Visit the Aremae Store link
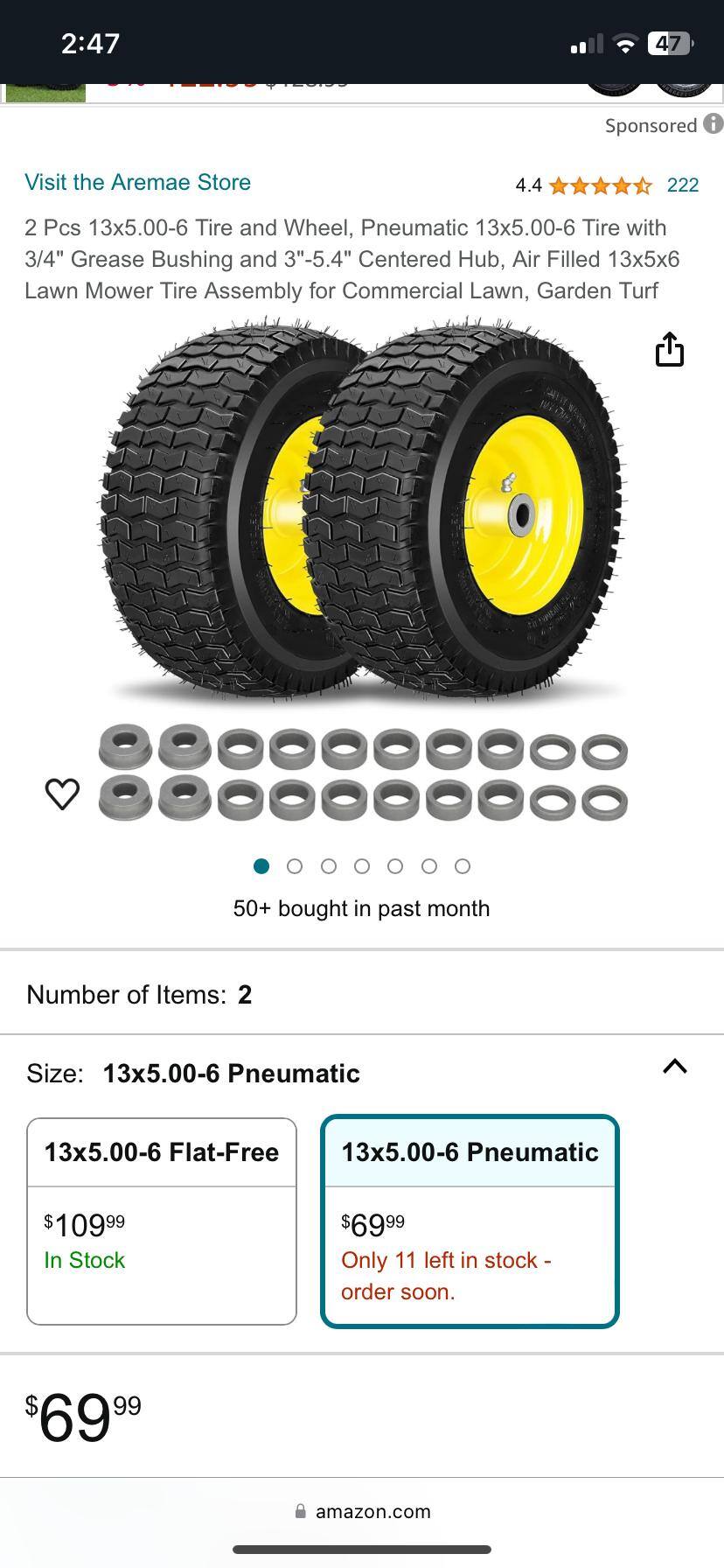 [137, 182]
